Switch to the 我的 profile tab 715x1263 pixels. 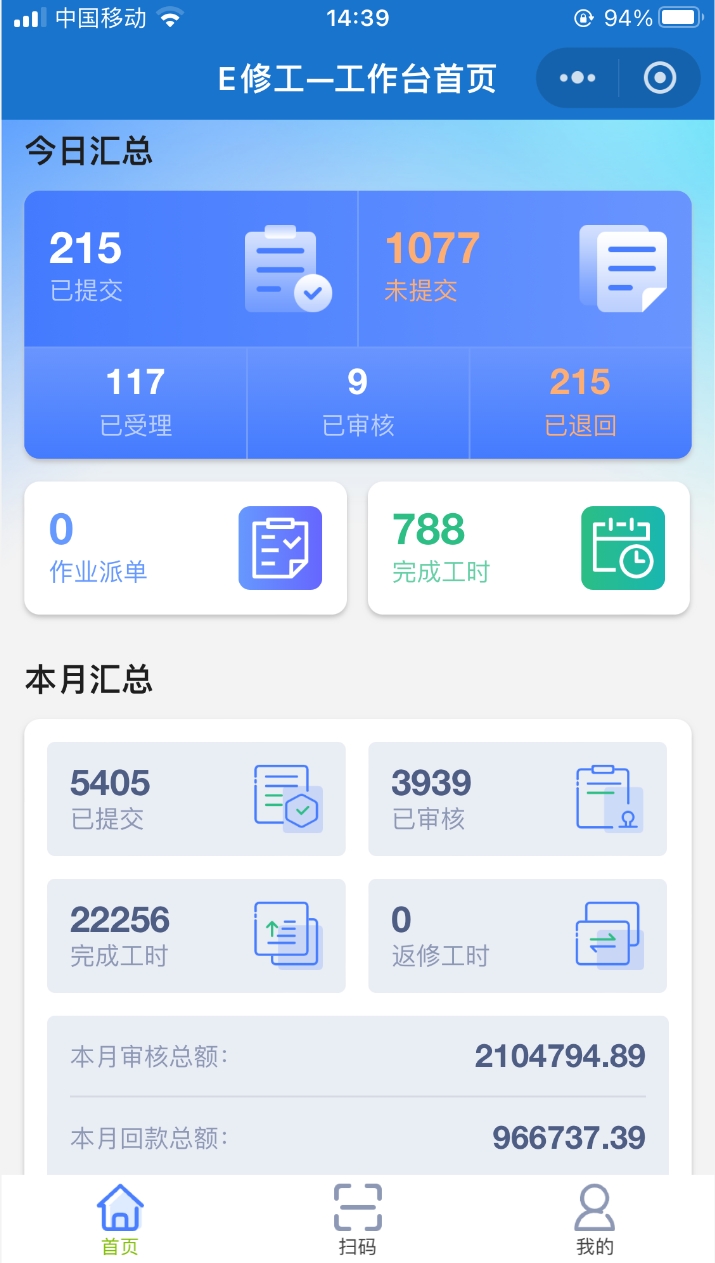coord(594,1219)
